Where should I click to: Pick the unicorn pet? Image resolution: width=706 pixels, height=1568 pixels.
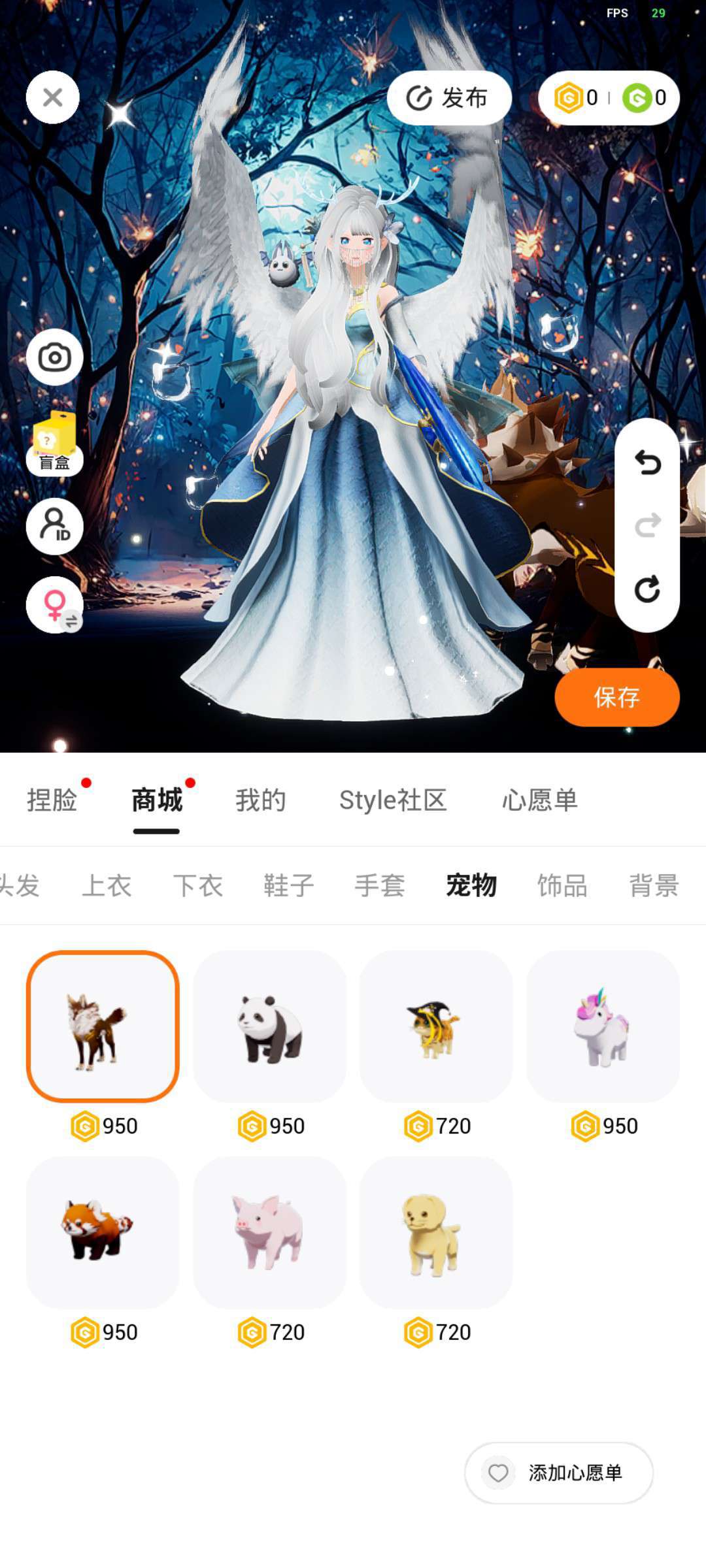[x=603, y=1027]
